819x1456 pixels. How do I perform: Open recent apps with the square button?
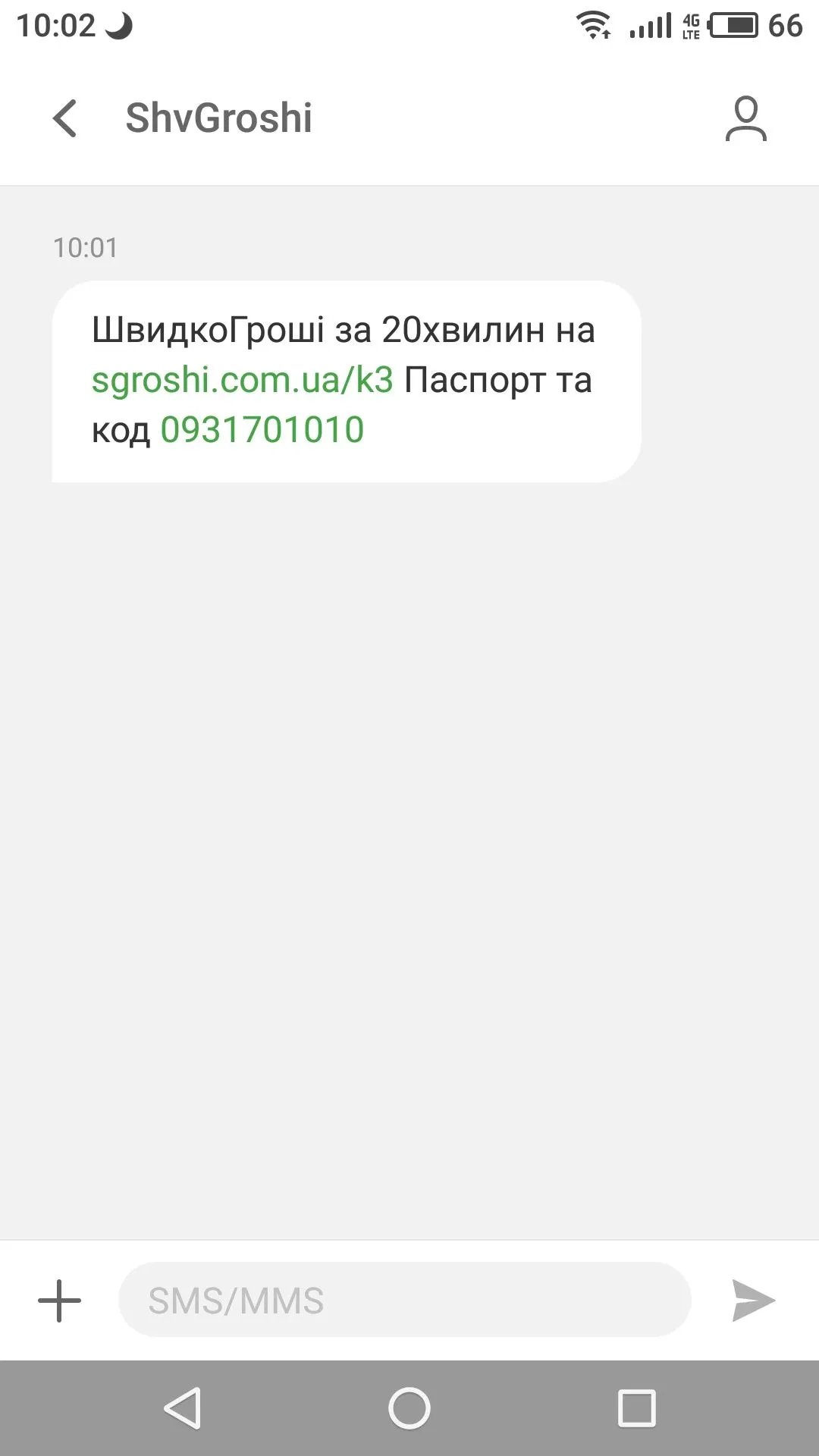[636, 1408]
